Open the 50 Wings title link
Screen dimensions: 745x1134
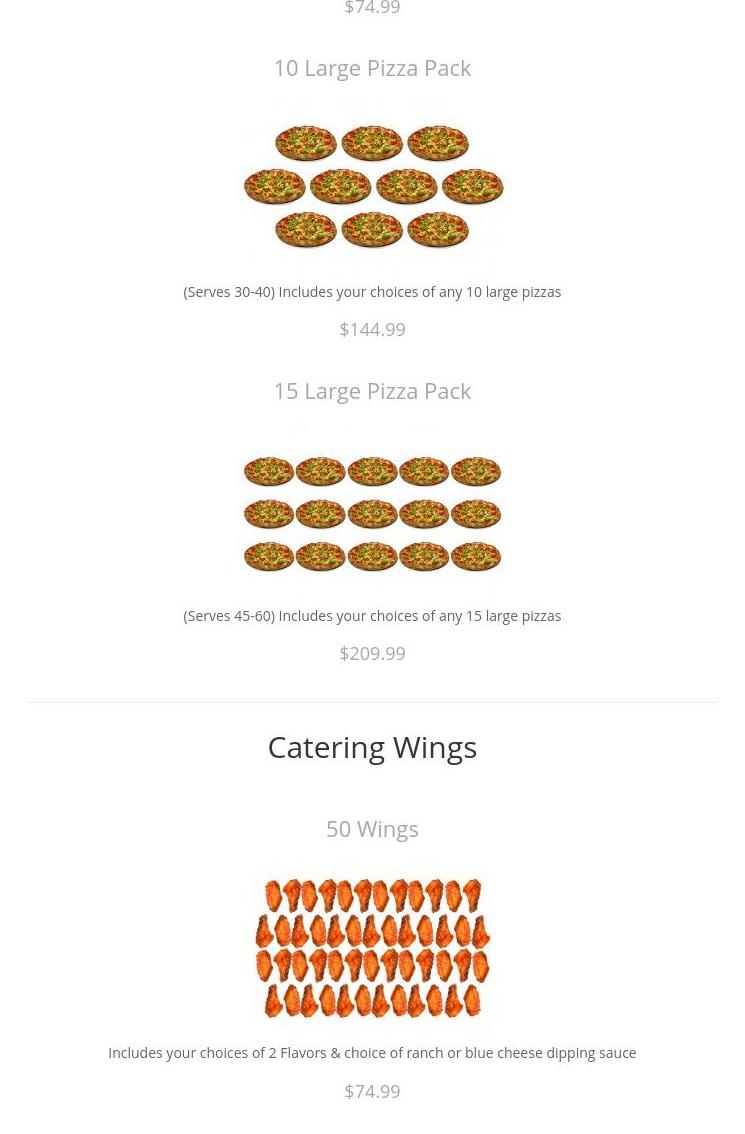(372, 828)
